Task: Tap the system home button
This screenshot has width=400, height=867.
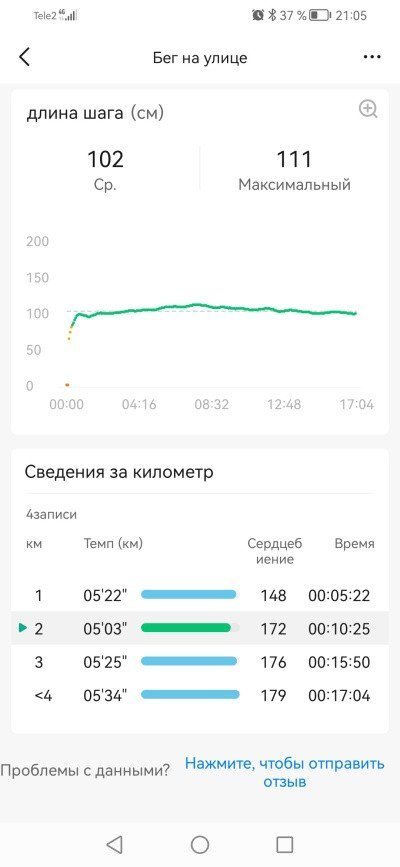Action: point(200,844)
